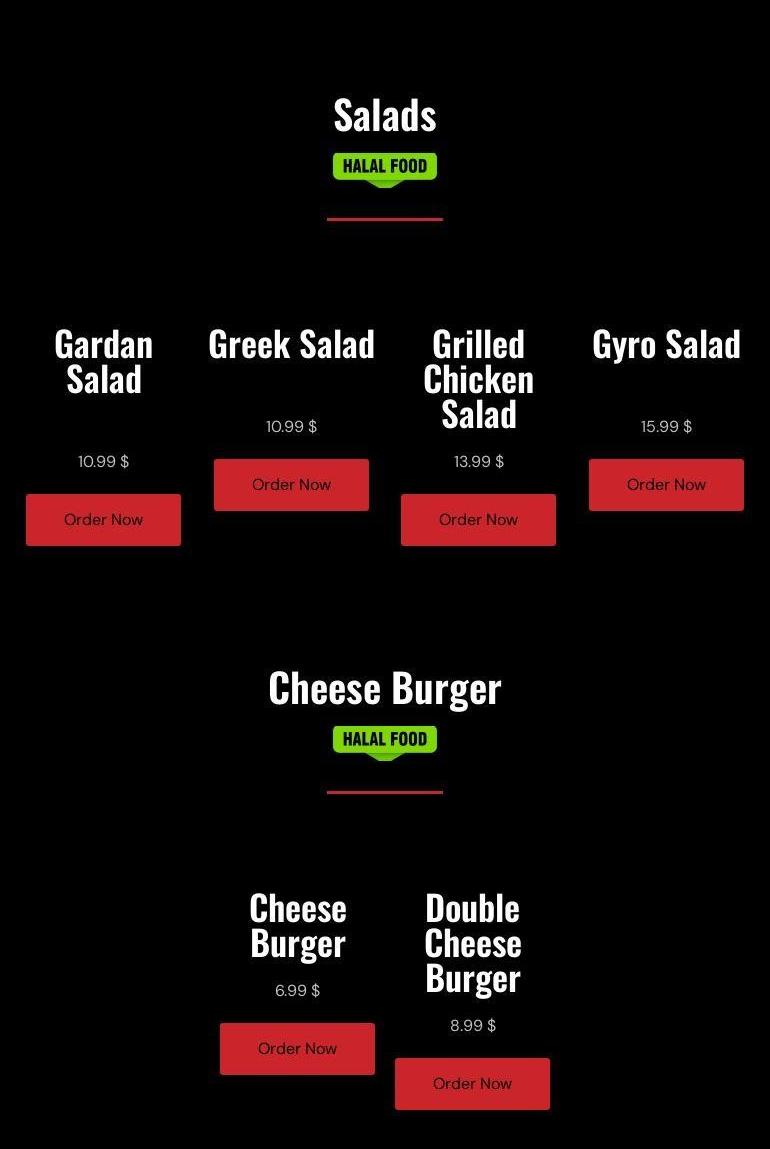Tap Order Now under Greek Salad
This screenshot has height=1149, width=770.
291,485
